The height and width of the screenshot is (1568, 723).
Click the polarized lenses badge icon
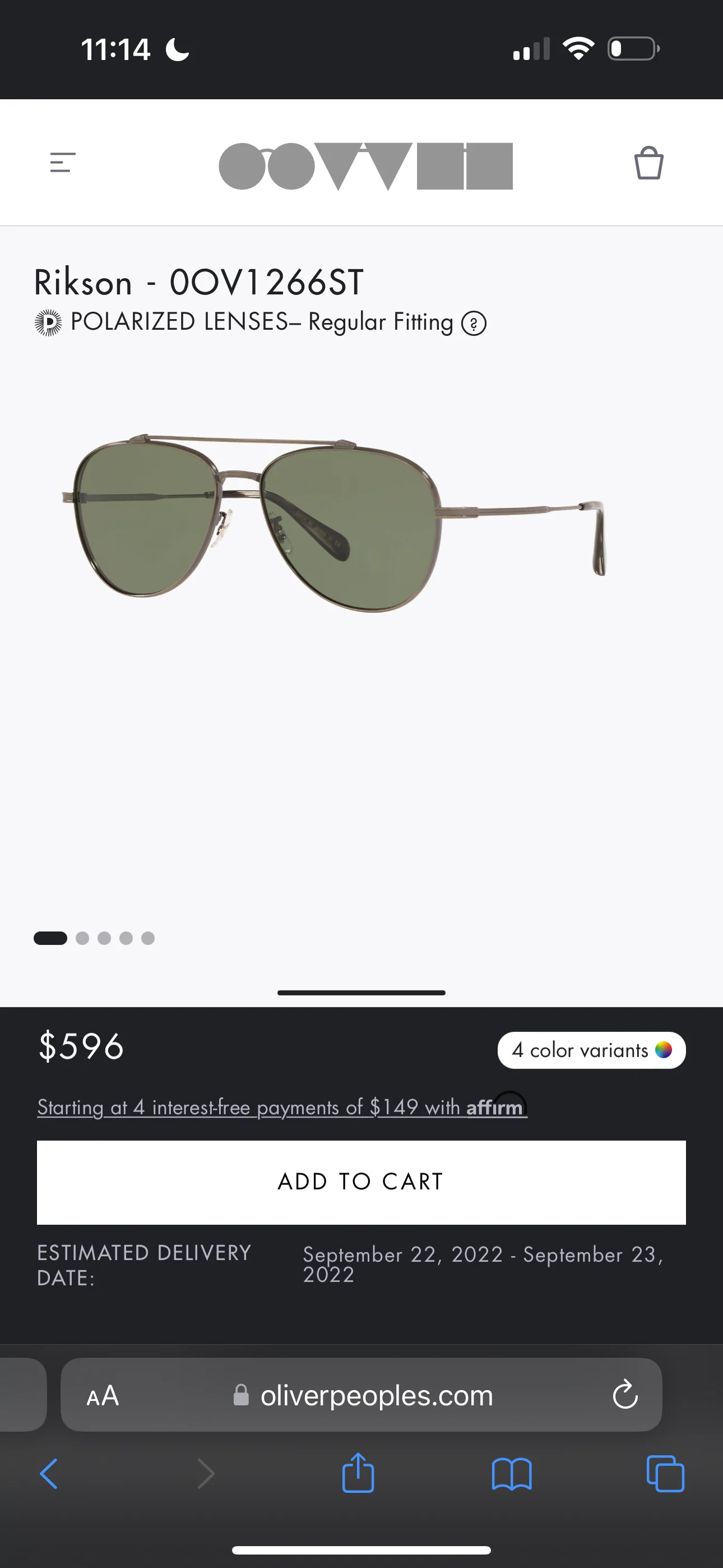(48, 322)
